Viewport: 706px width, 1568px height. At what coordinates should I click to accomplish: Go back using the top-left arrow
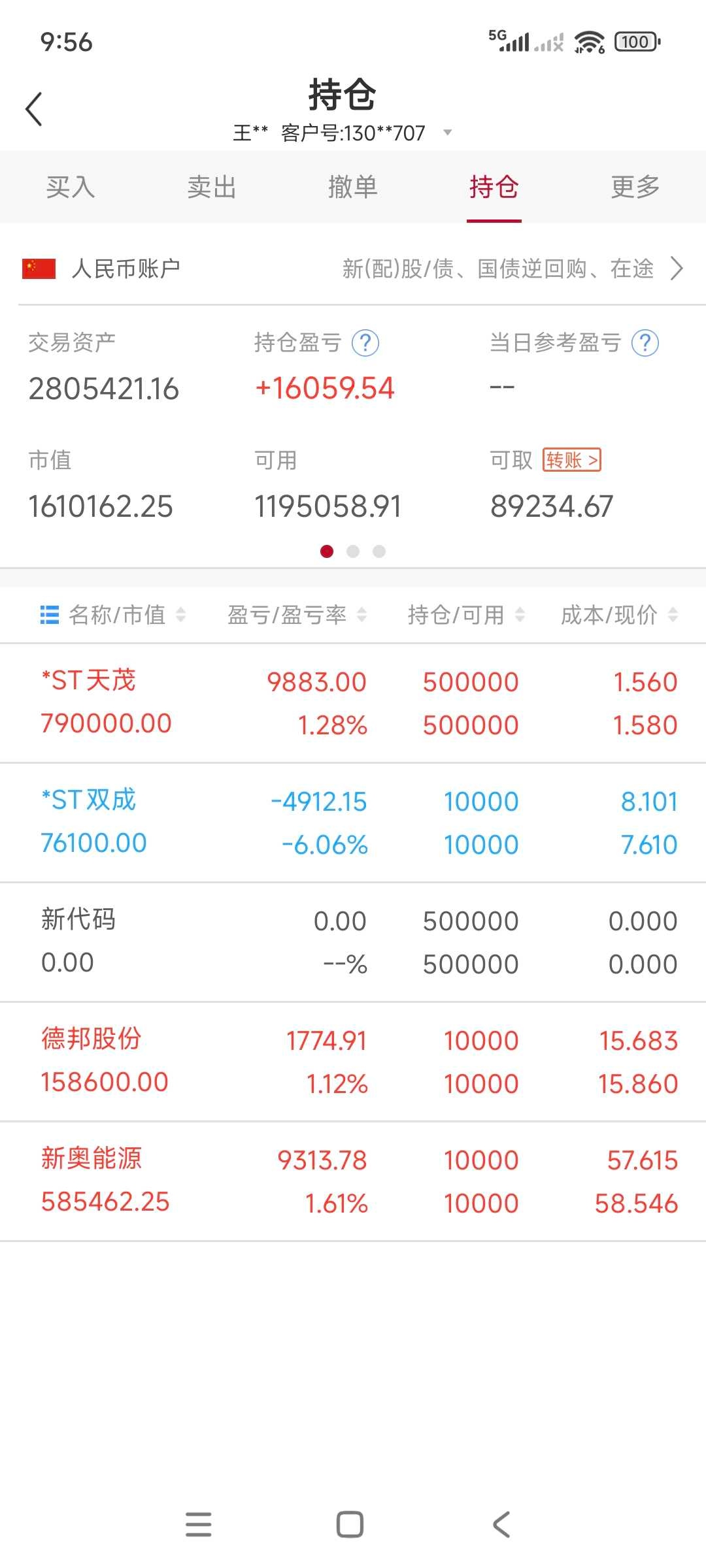click(x=34, y=109)
